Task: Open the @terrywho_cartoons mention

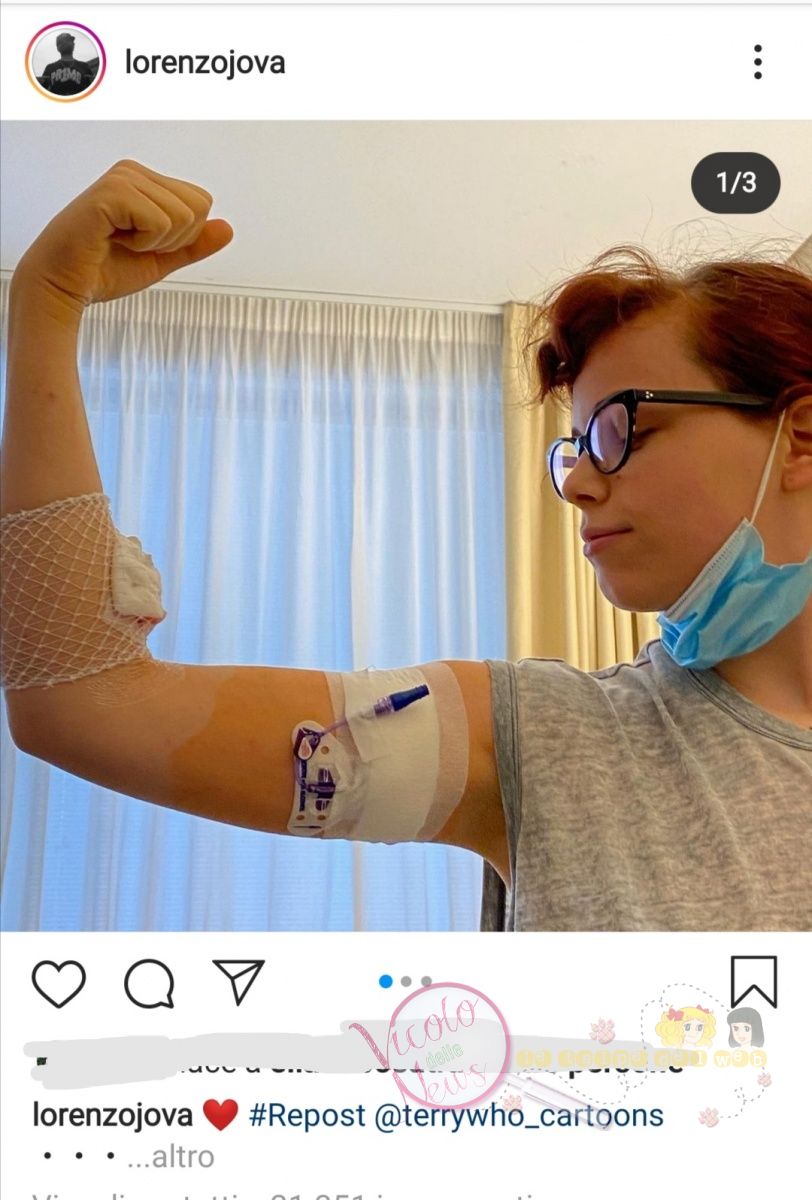Action: point(519,1115)
